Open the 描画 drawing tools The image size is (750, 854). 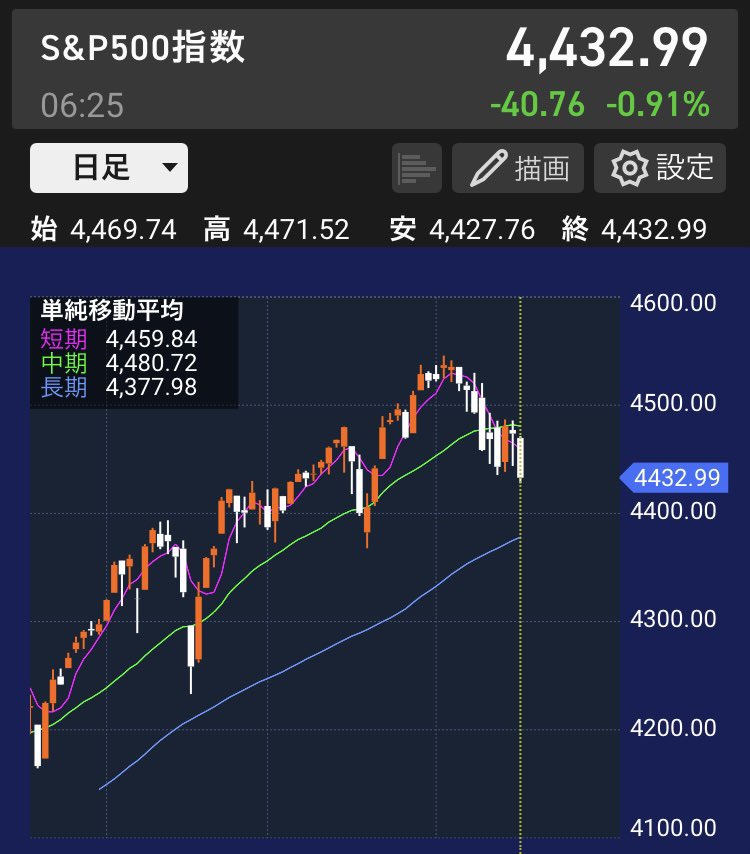click(x=518, y=168)
